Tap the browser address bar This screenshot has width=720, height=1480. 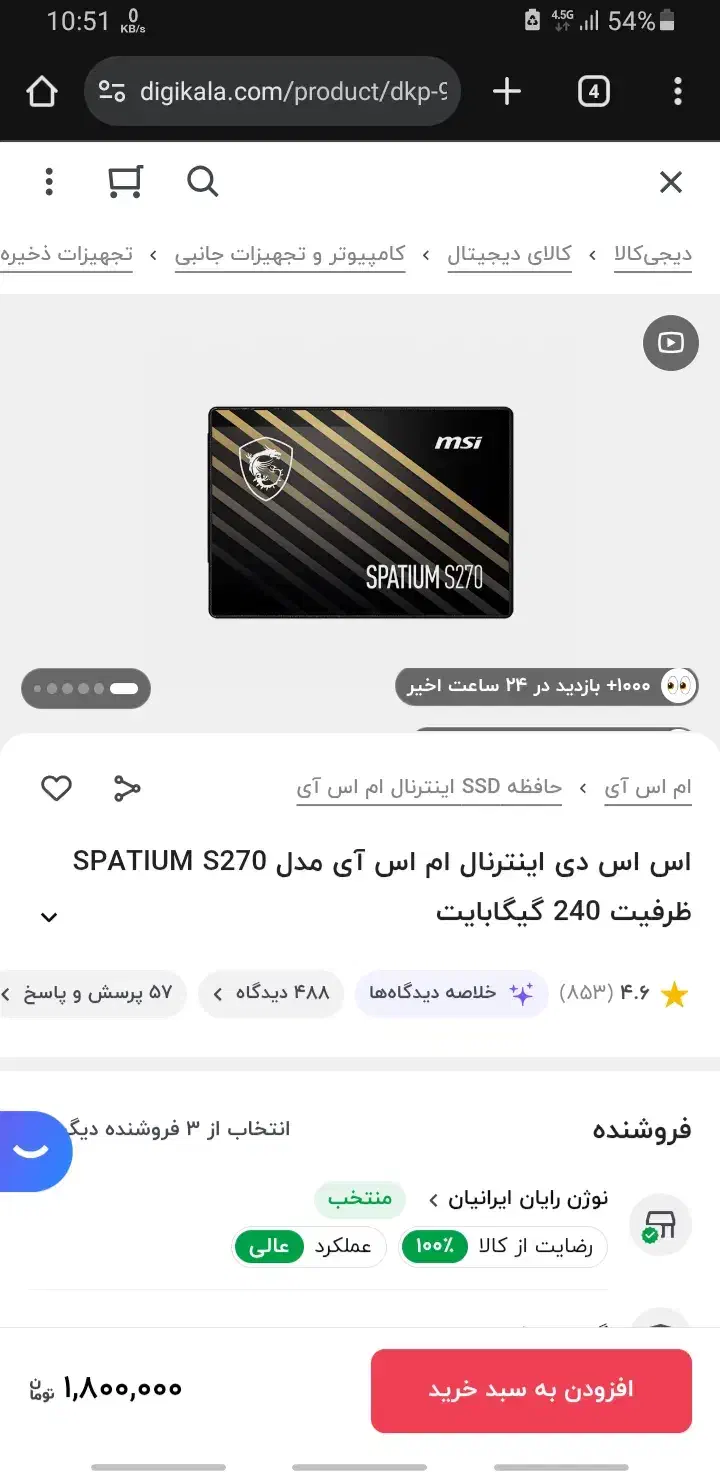[272, 92]
